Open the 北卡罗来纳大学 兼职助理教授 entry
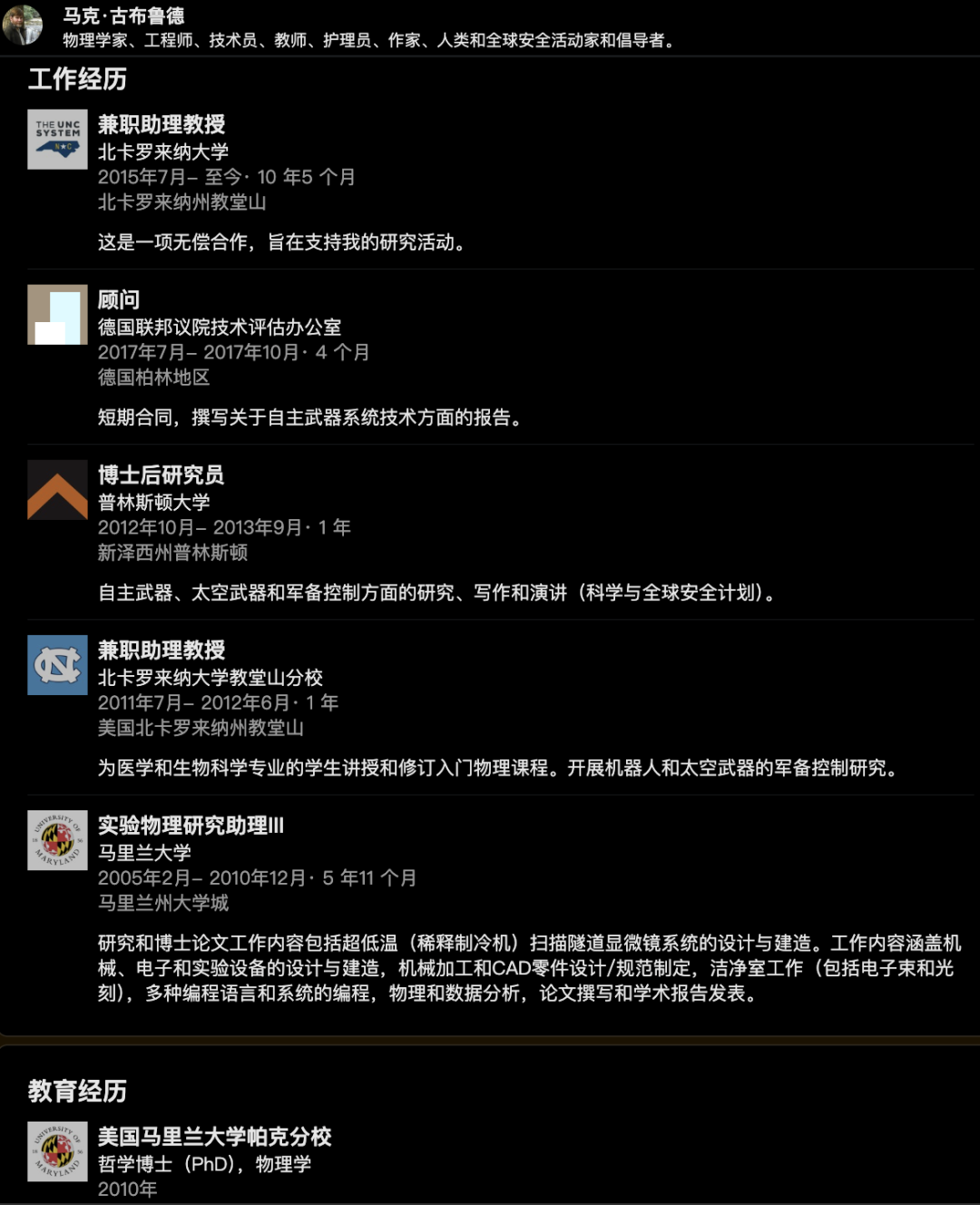The image size is (980, 1205). (162, 125)
